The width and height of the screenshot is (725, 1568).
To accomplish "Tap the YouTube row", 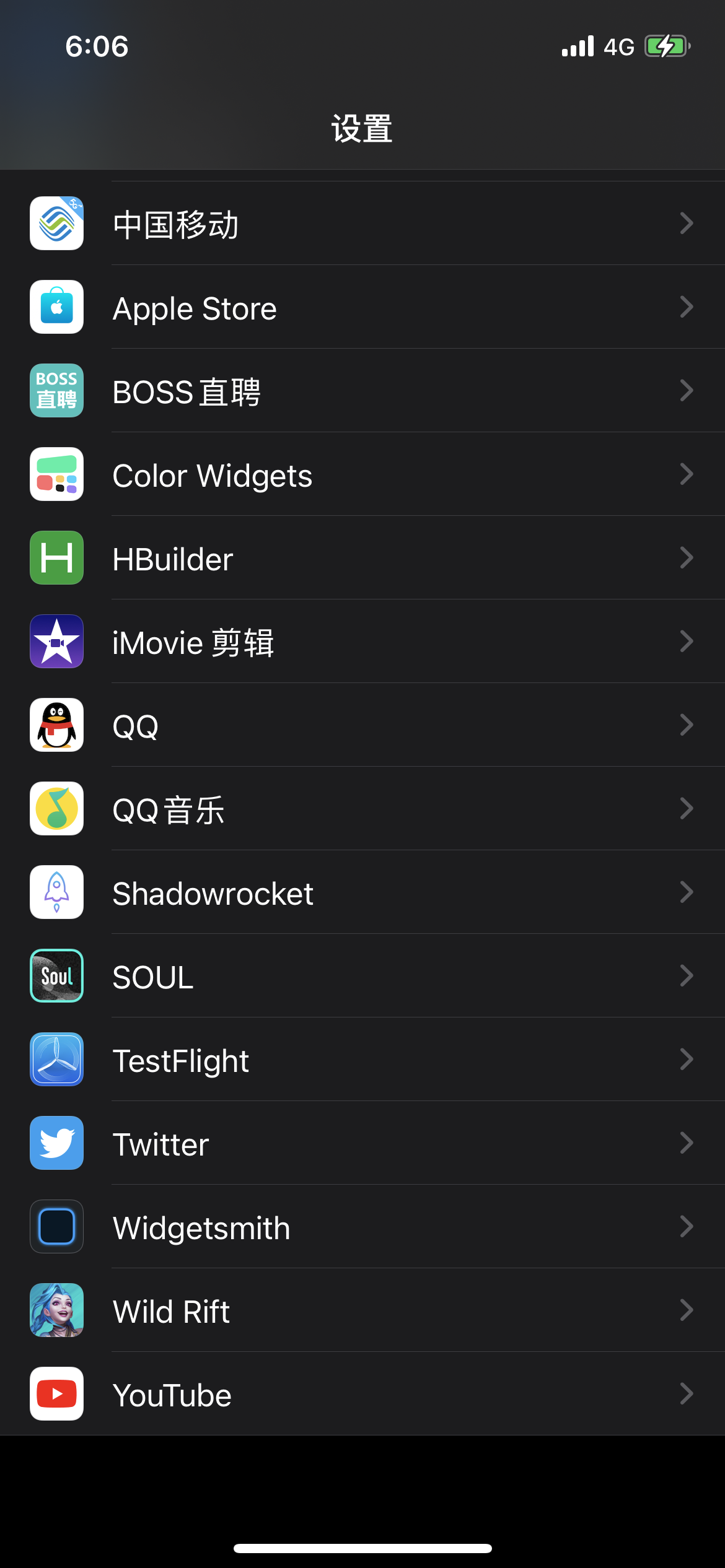I will 362,1394.
